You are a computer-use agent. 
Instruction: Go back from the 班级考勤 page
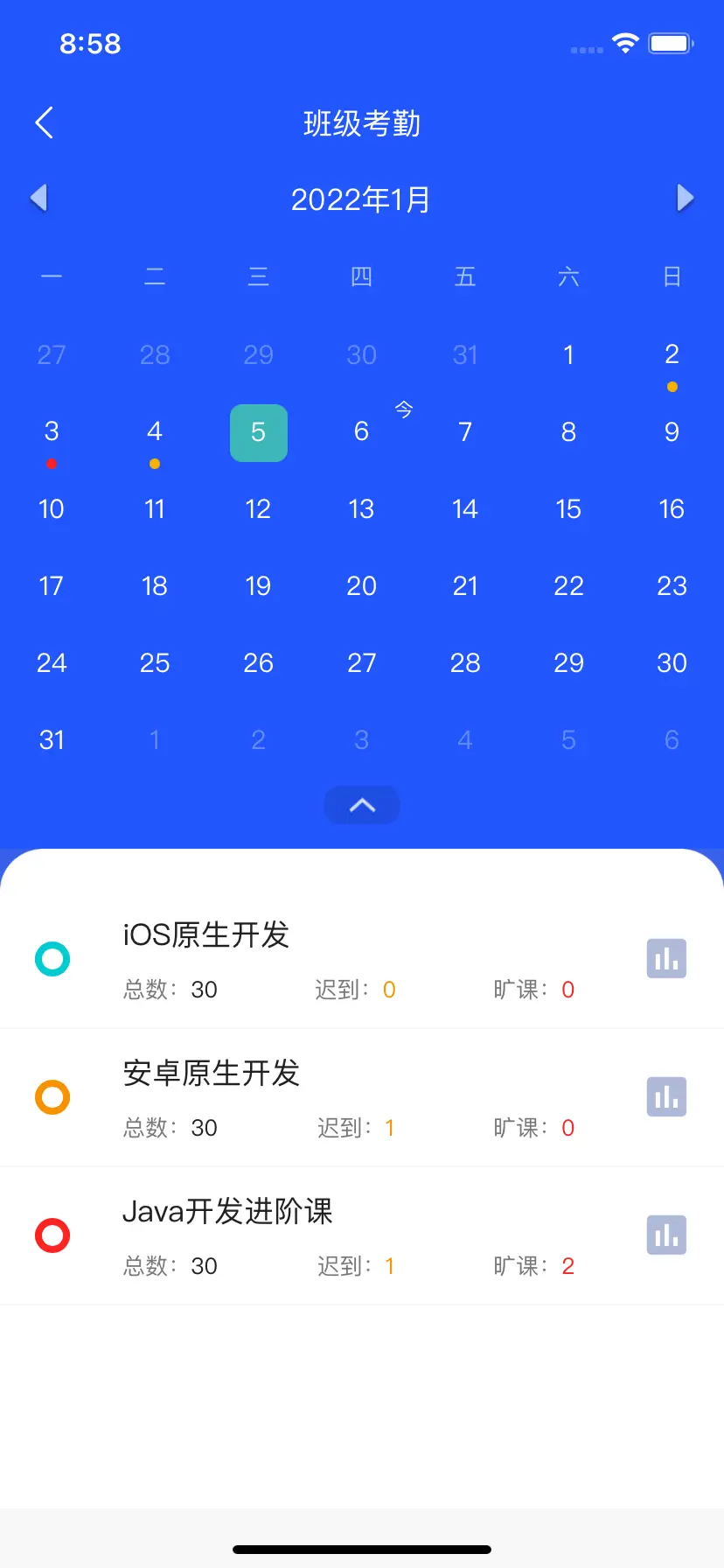tap(45, 123)
